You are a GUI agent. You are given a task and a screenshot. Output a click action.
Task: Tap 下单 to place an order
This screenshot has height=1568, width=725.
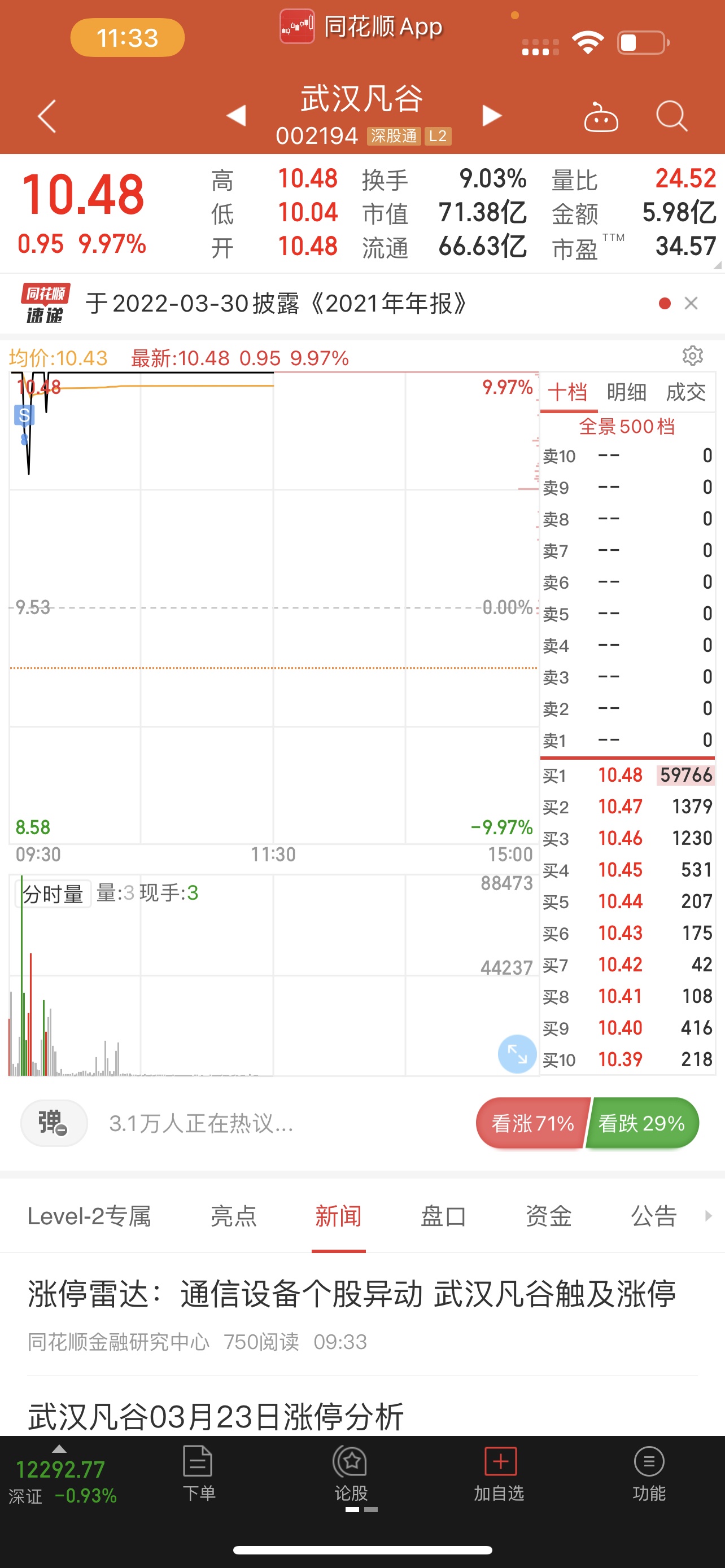[x=198, y=1474]
